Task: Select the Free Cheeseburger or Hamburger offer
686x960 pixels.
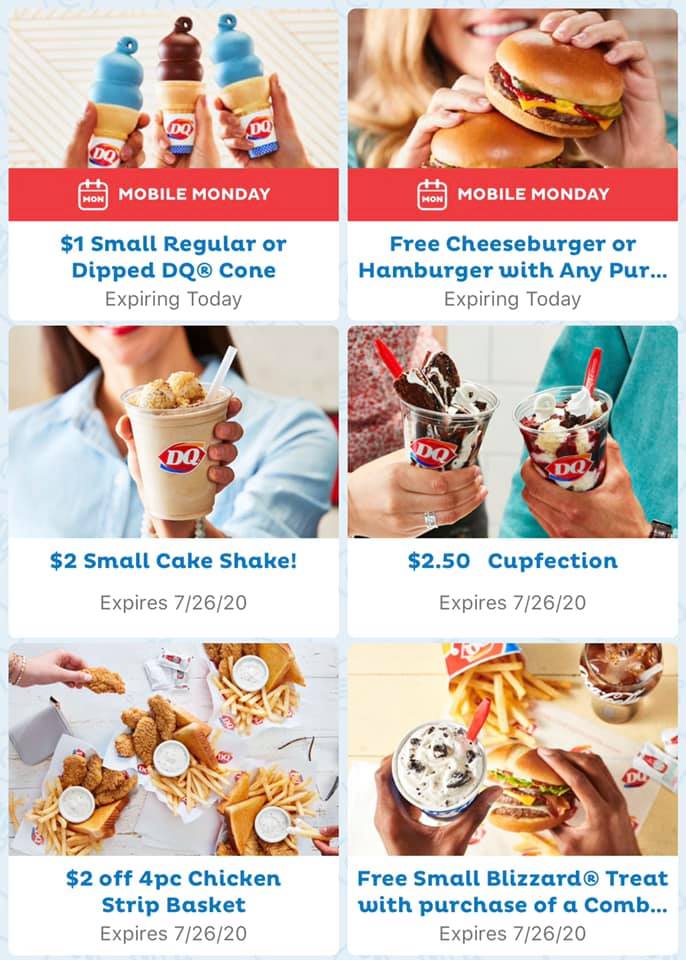Action: point(512,257)
